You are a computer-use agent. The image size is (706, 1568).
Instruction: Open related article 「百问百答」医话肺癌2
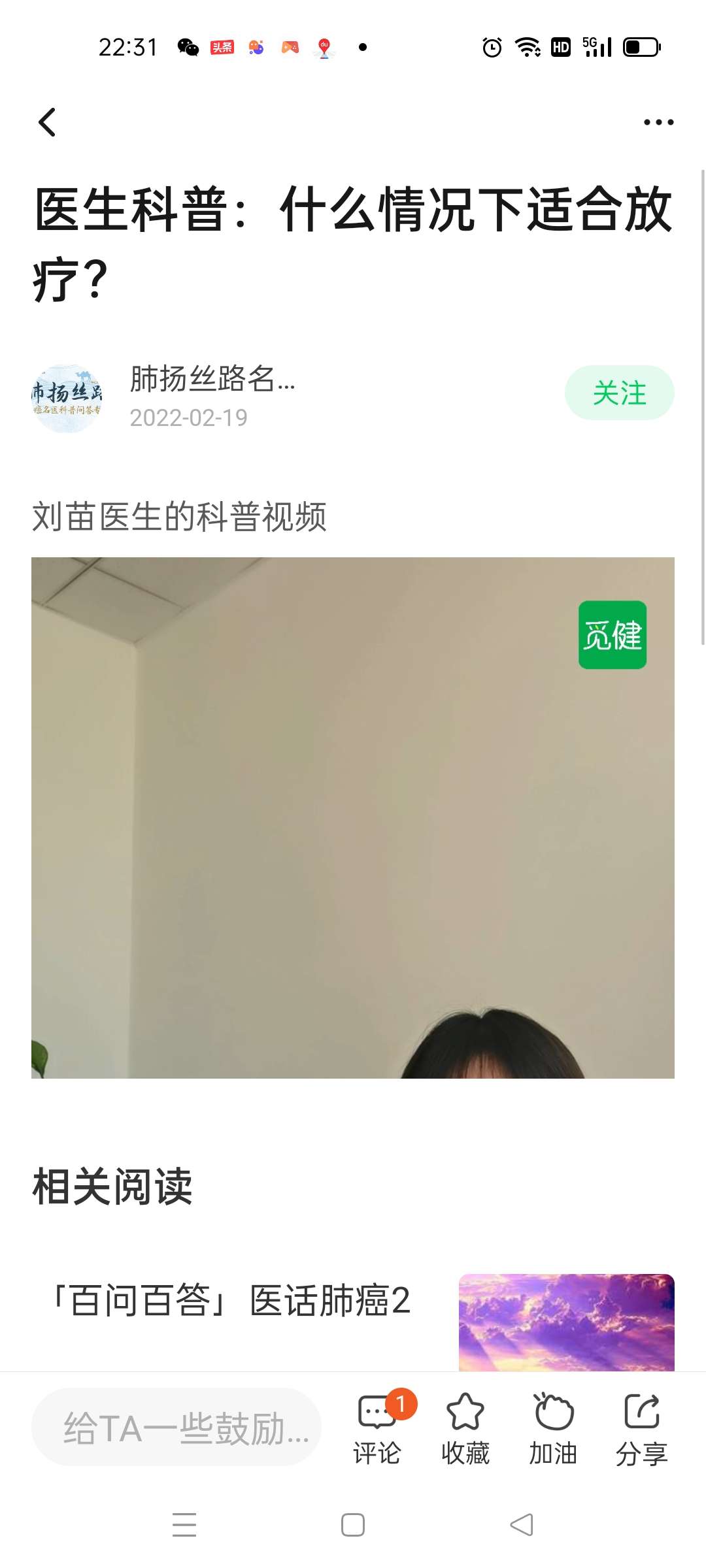click(232, 1299)
